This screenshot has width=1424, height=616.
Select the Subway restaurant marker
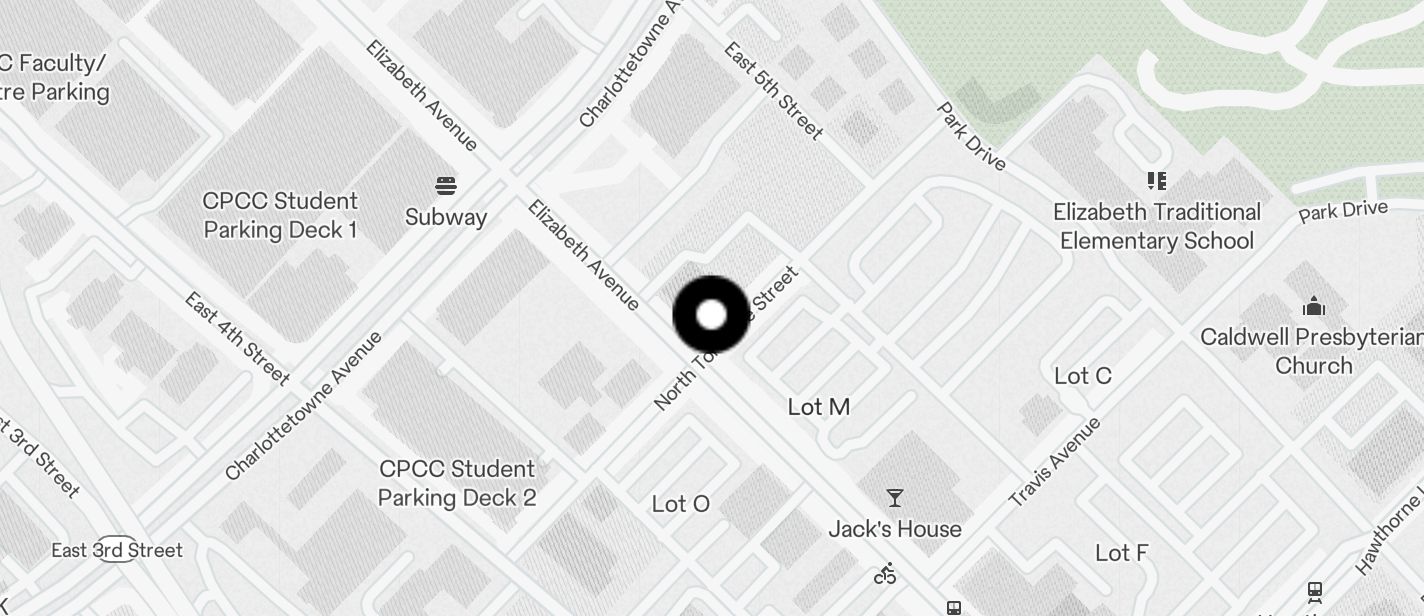(446, 187)
